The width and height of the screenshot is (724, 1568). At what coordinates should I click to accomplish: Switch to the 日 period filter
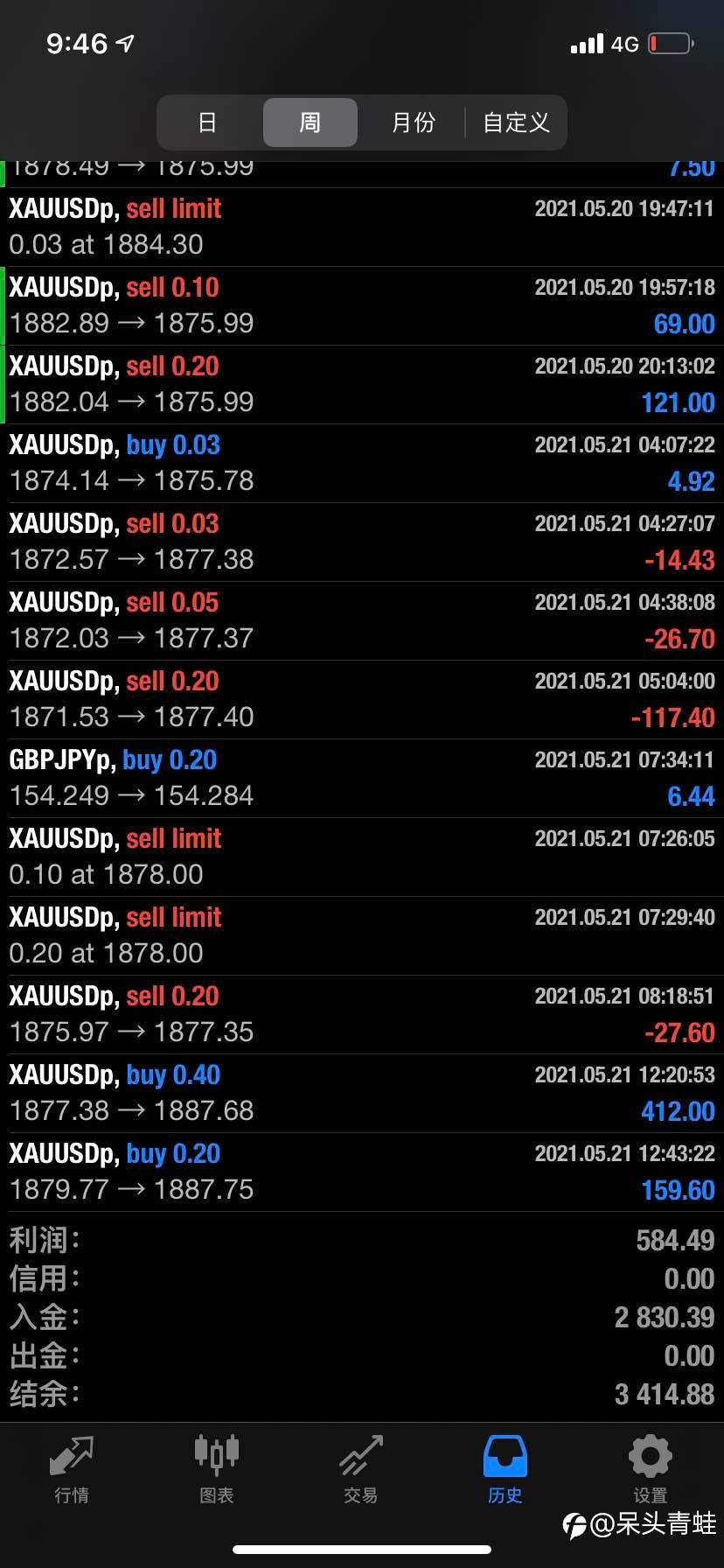[207, 122]
